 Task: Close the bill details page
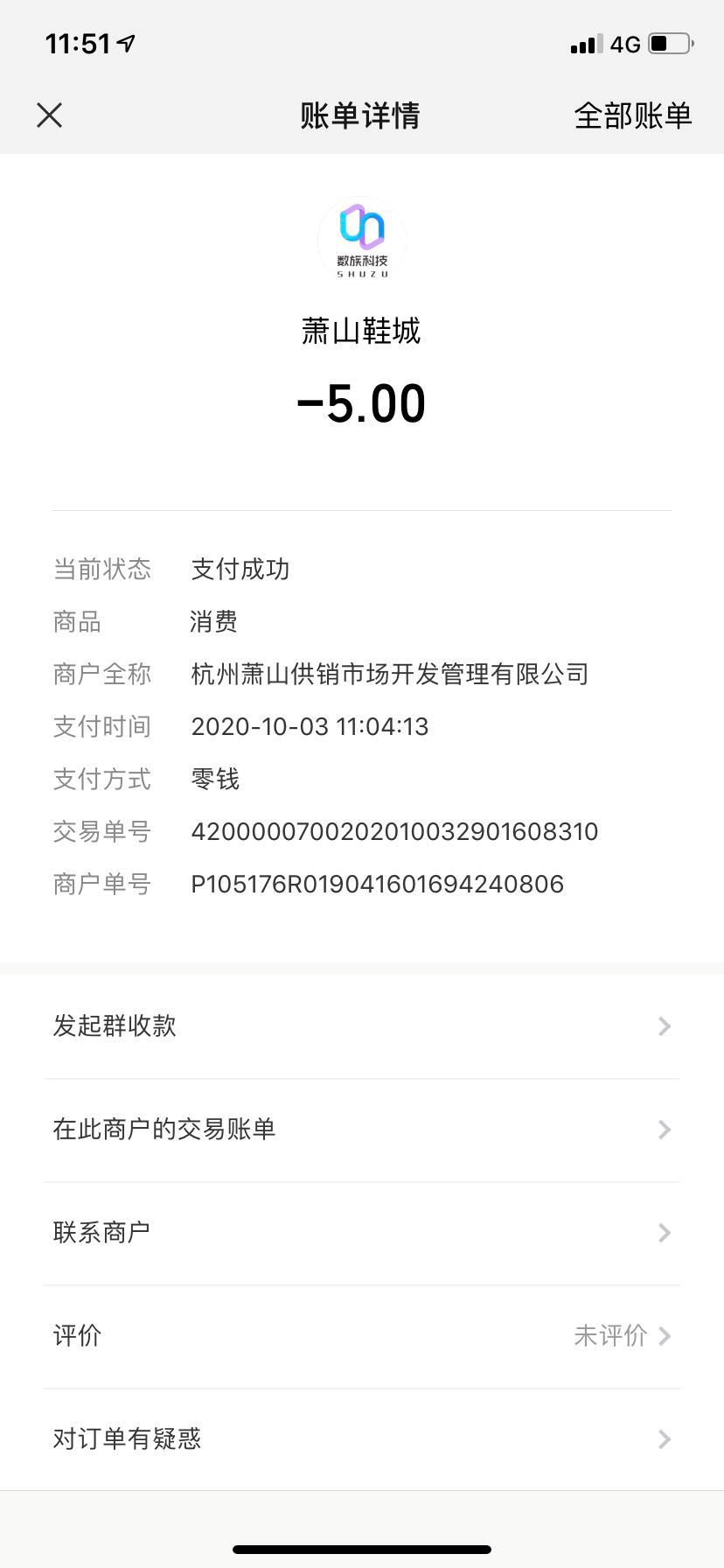coord(50,115)
